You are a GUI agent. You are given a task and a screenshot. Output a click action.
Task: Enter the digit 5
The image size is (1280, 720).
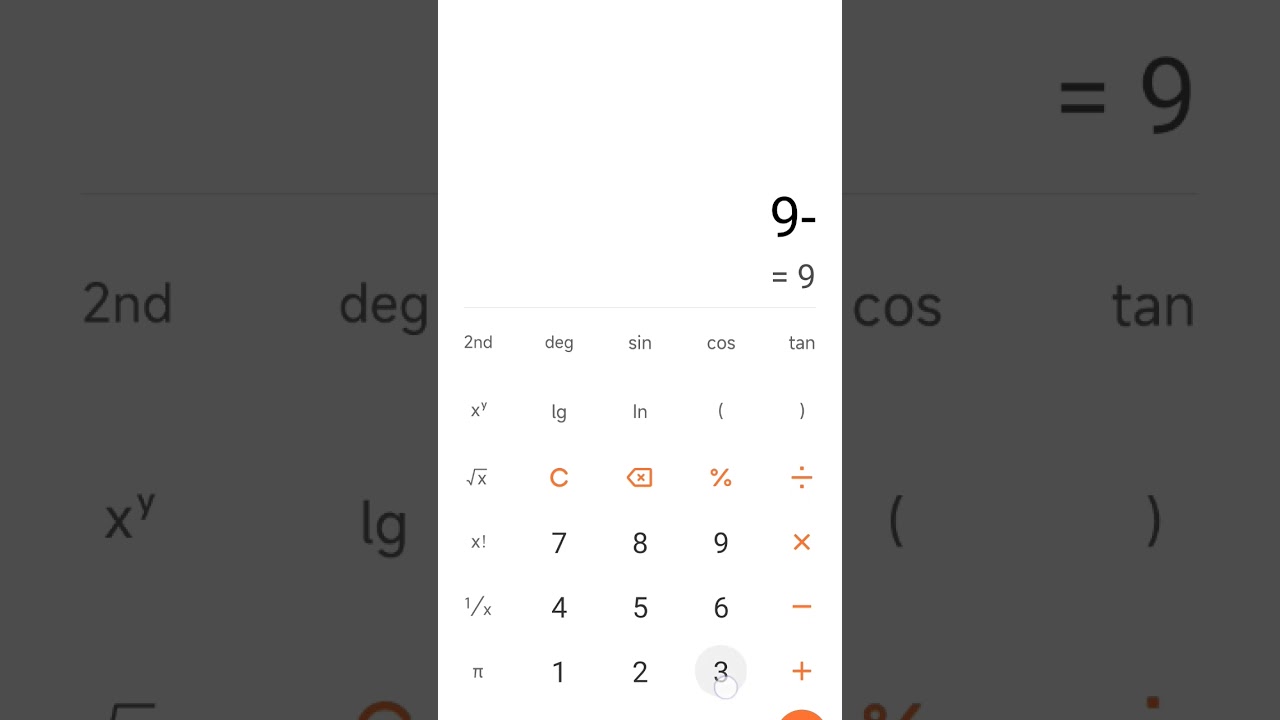640,607
